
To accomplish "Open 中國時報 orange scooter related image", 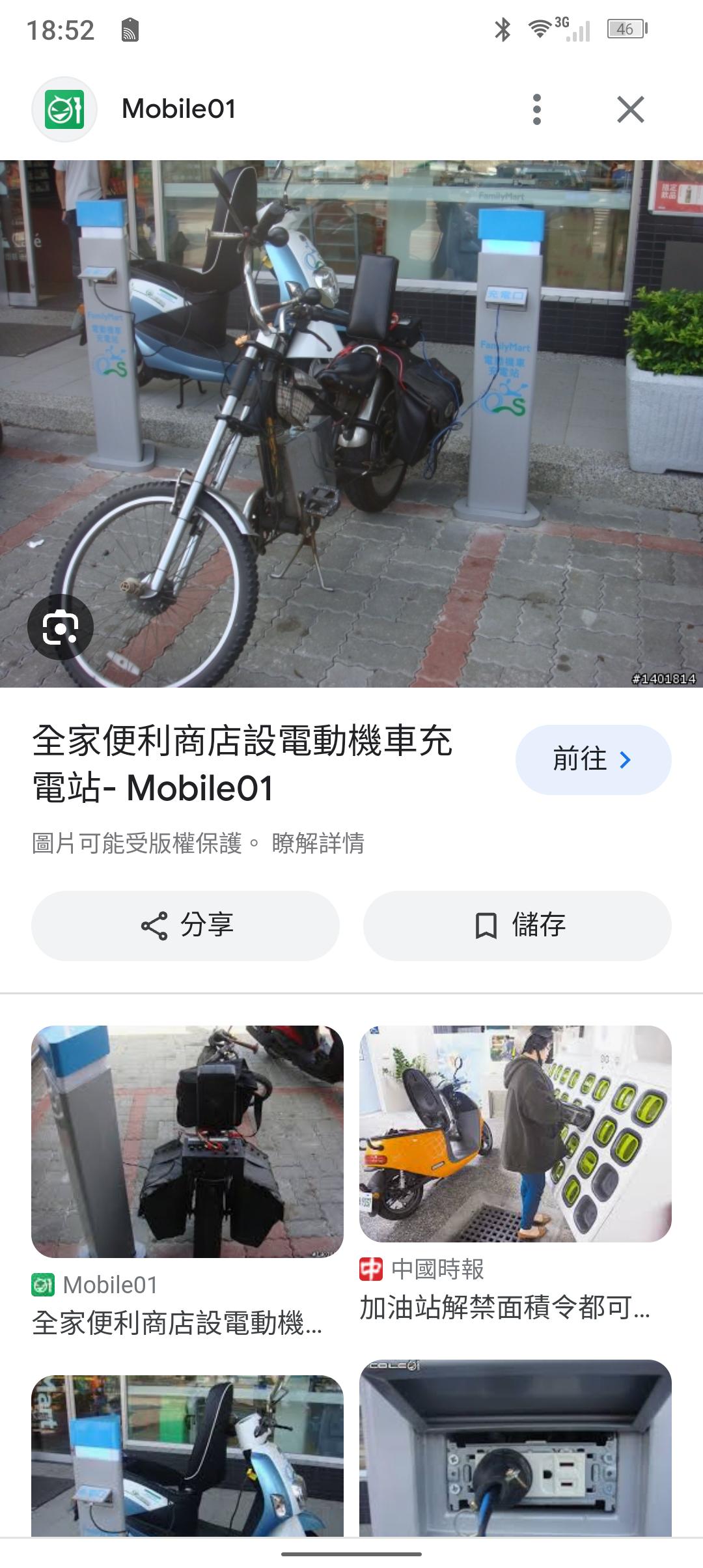I will point(516,1133).
